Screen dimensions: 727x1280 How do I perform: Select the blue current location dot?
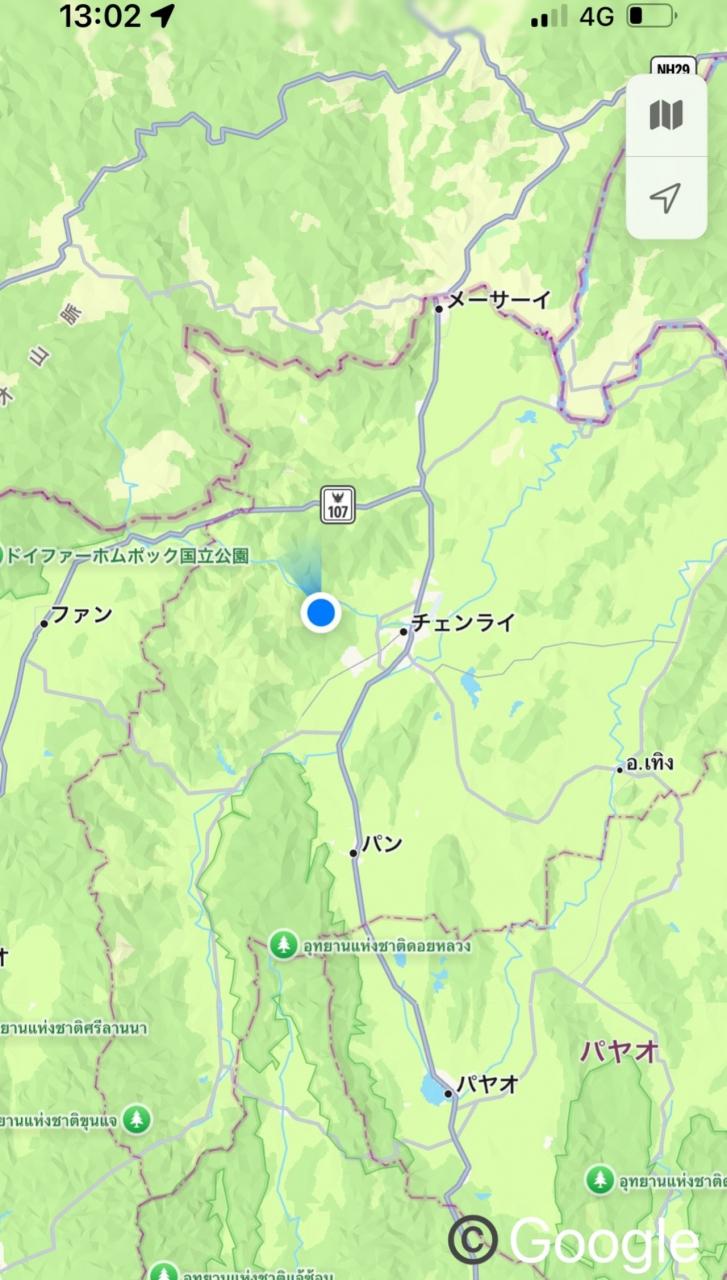[320, 612]
